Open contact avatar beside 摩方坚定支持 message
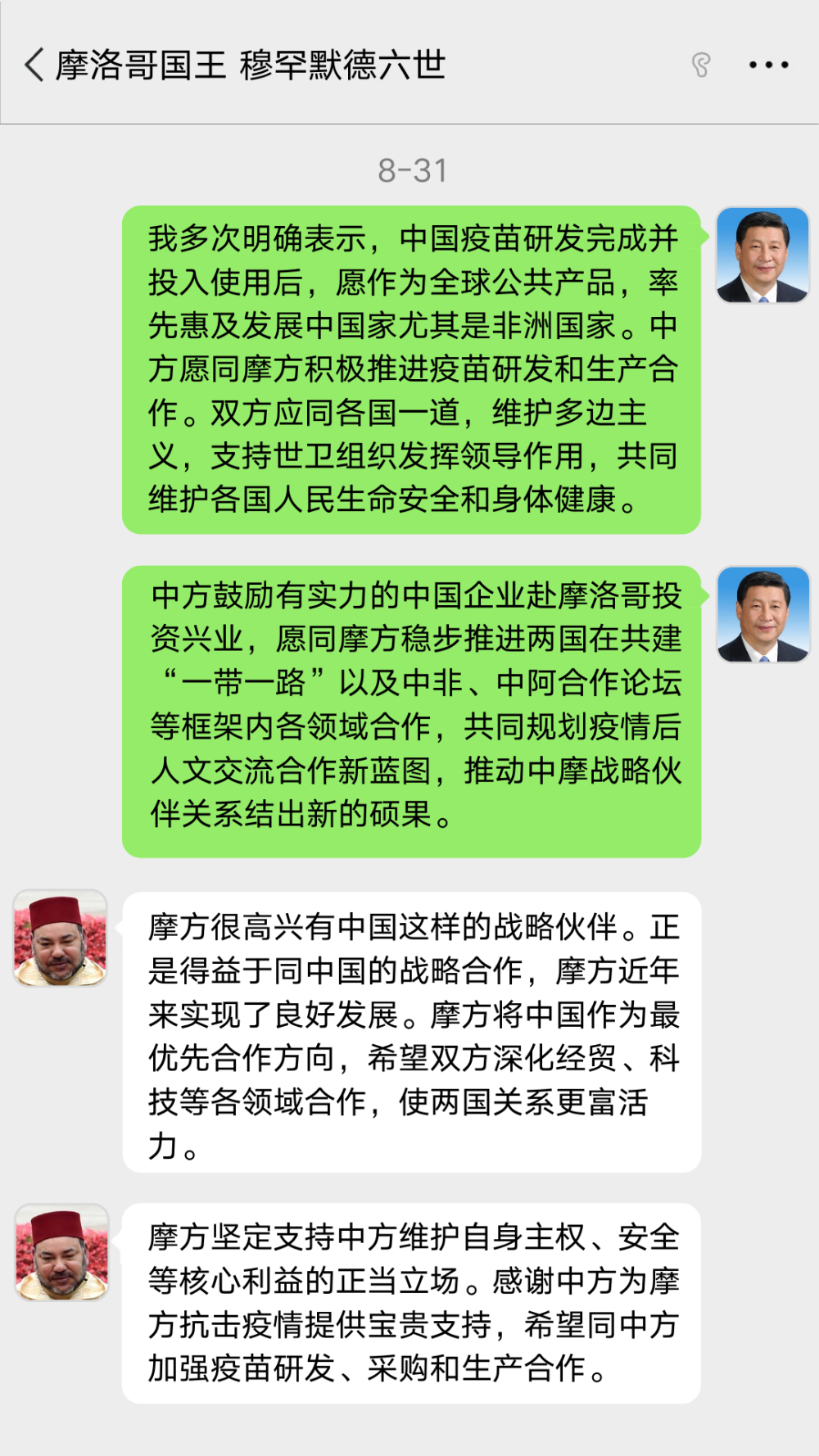This screenshot has width=819, height=1456. 61,1251
